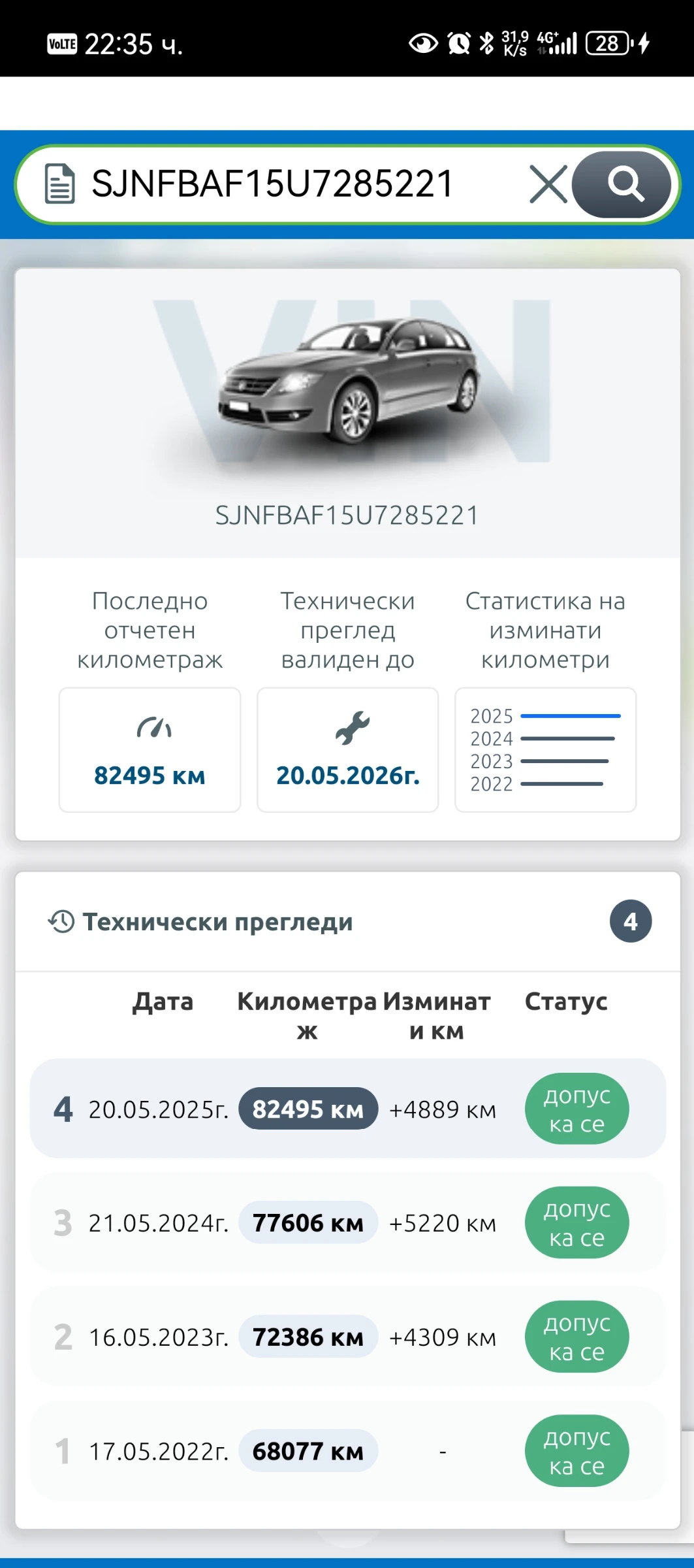The width and height of the screenshot is (694, 1568).
Task: Expand inspection record number 4
Action: pyautogui.click(x=64, y=1109)
